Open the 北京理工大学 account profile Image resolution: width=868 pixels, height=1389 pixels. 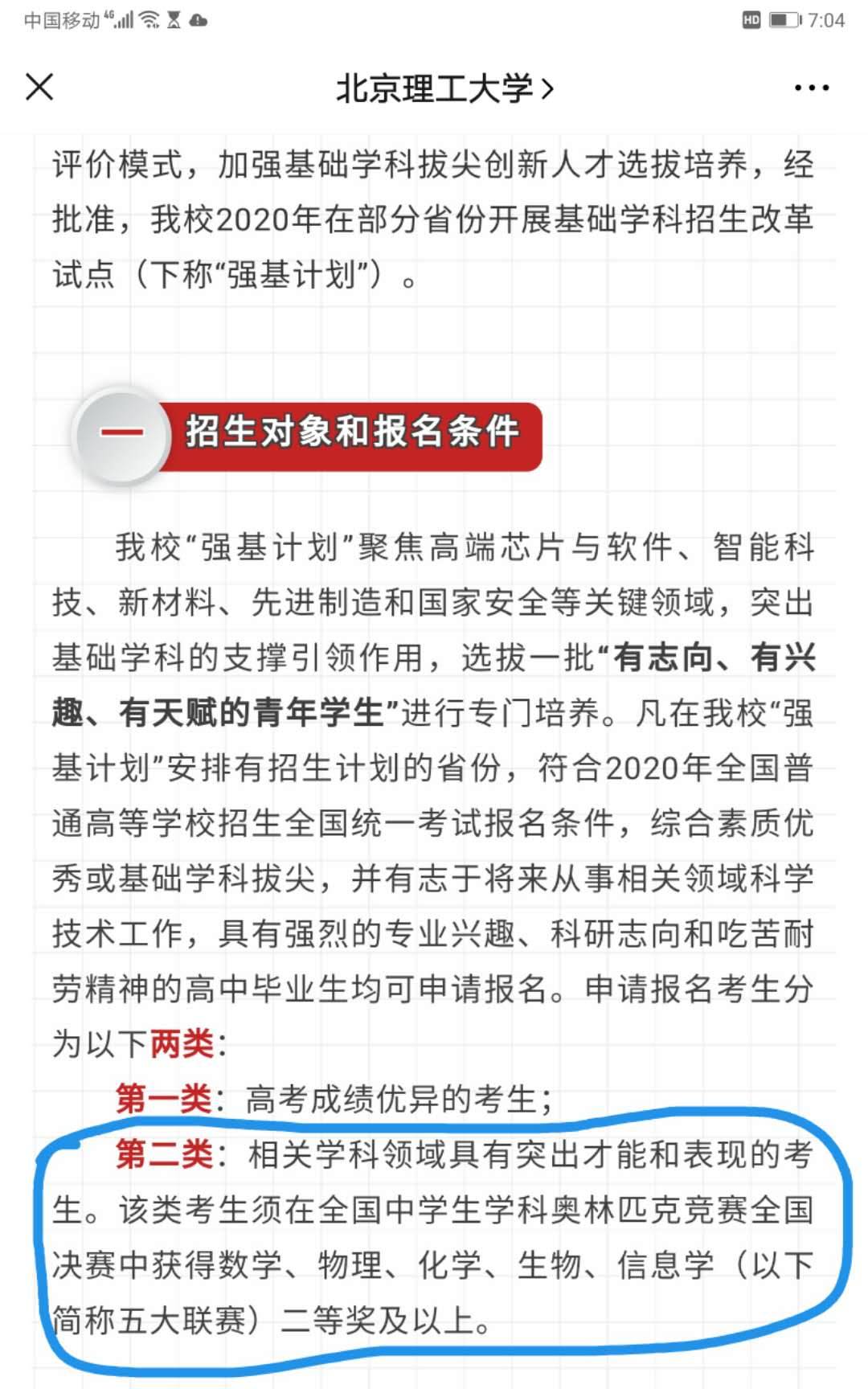point(444,88)
